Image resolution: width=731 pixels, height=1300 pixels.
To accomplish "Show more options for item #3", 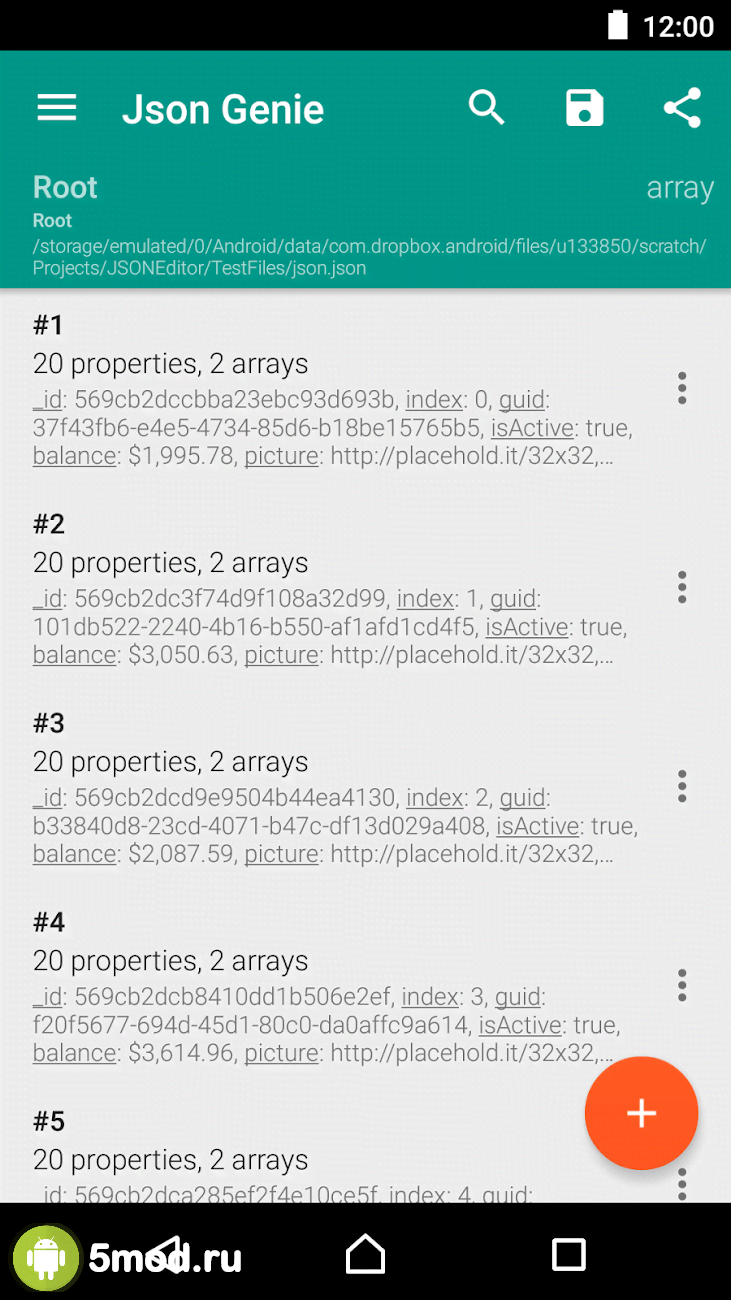I will coord(682,786).
